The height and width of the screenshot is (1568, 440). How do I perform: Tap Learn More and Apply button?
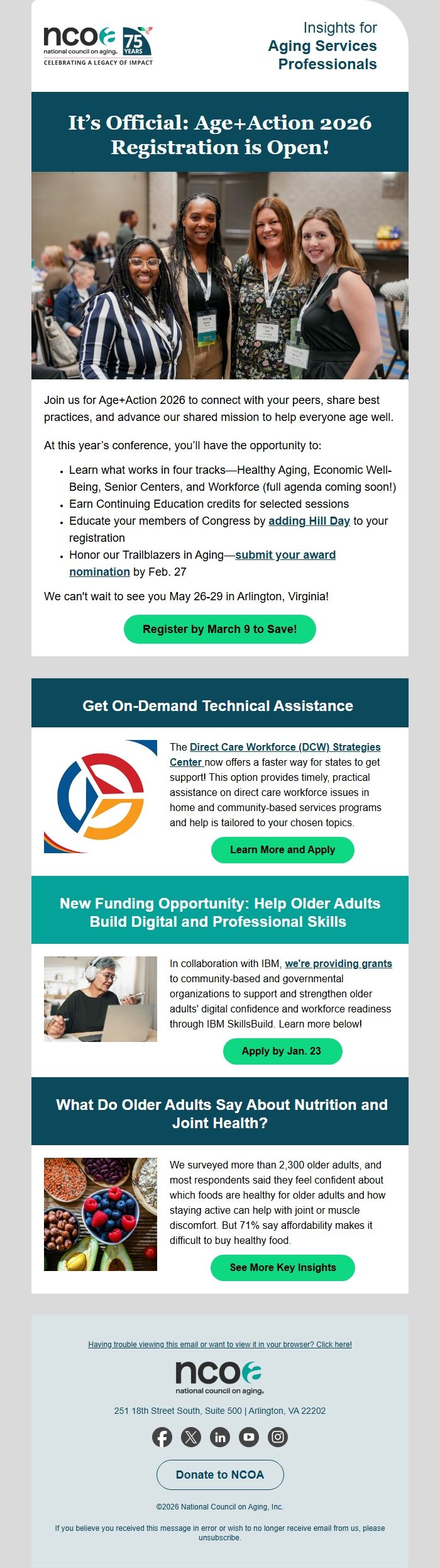282,850
